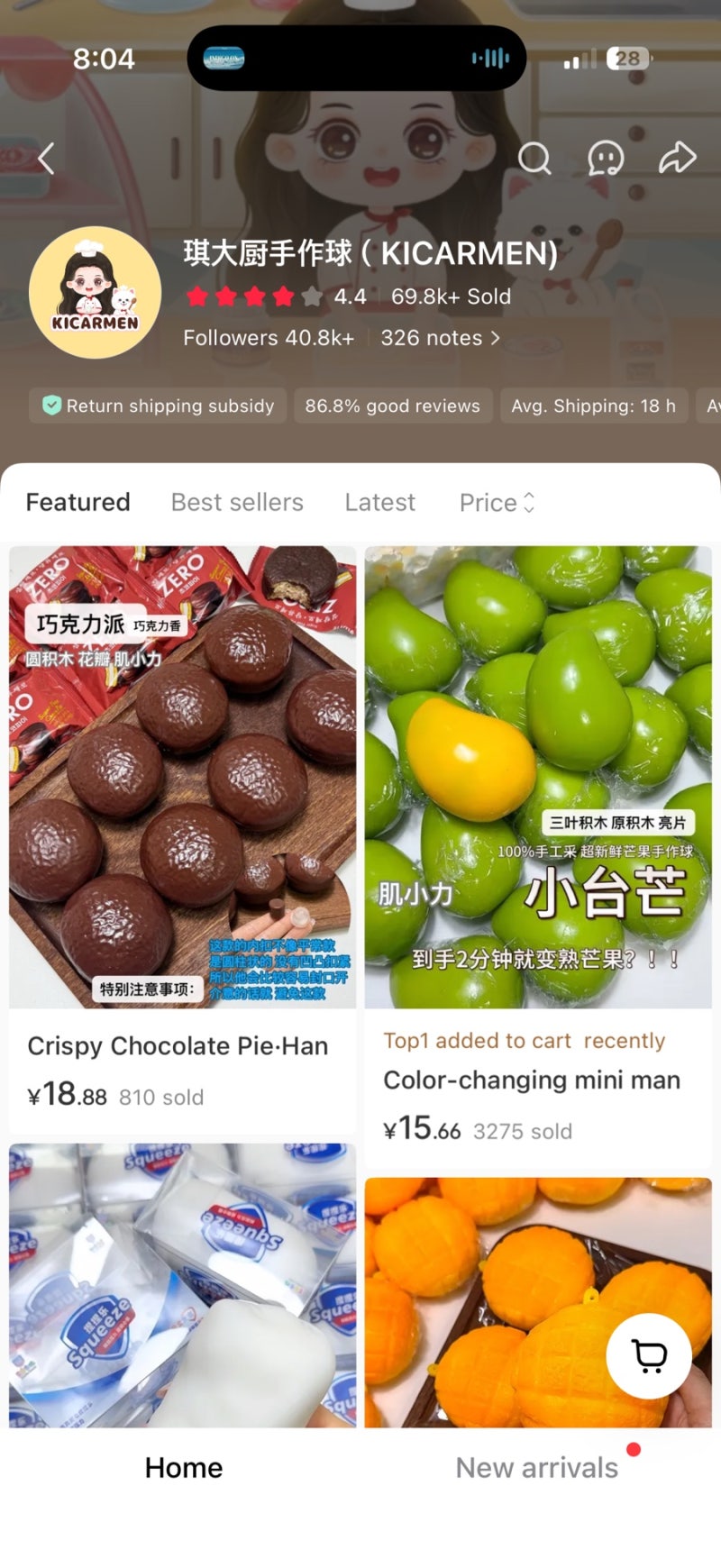Tap the 86.8% good reviews chip
Screen dimensions: 721x1568
coord(393,406)
